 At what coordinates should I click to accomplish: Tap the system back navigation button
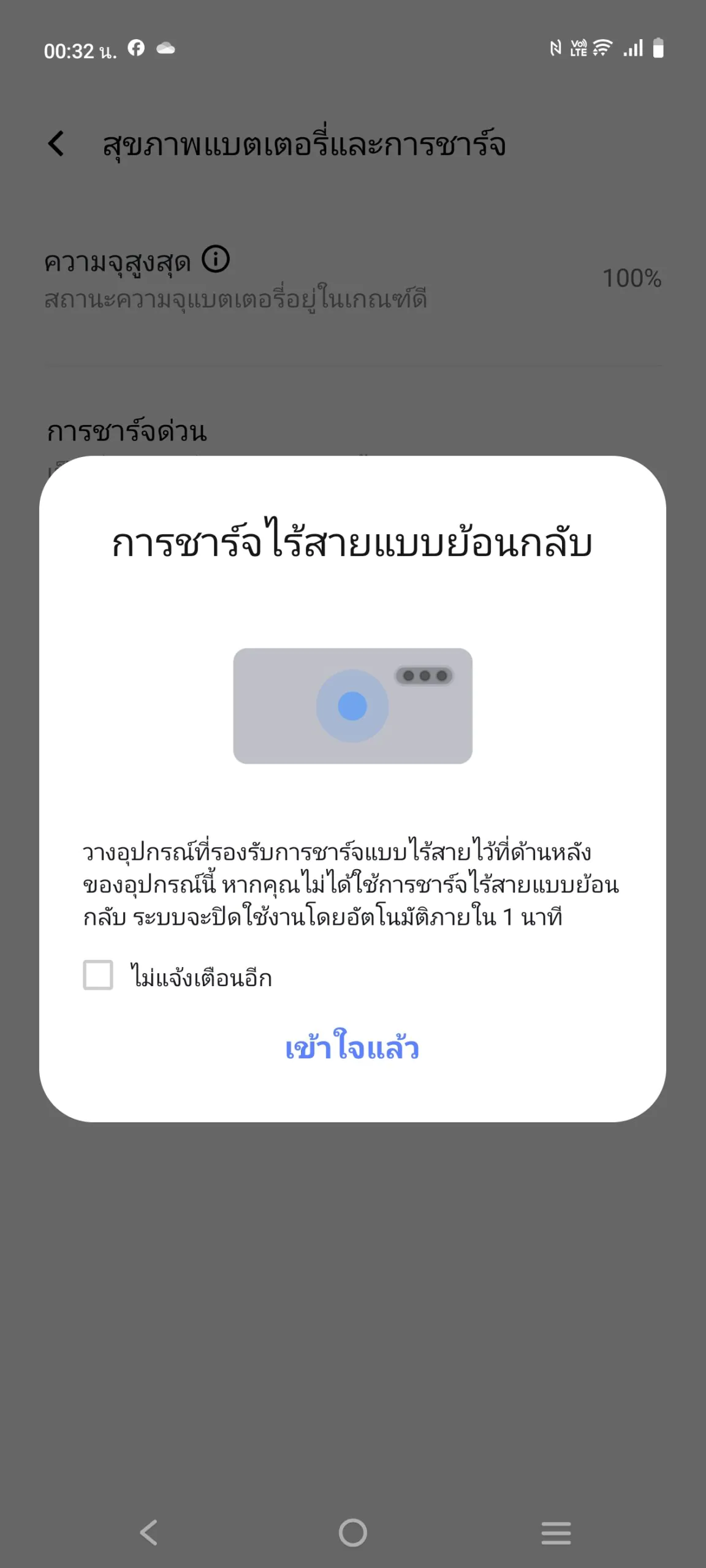[x=149, y=1533]
